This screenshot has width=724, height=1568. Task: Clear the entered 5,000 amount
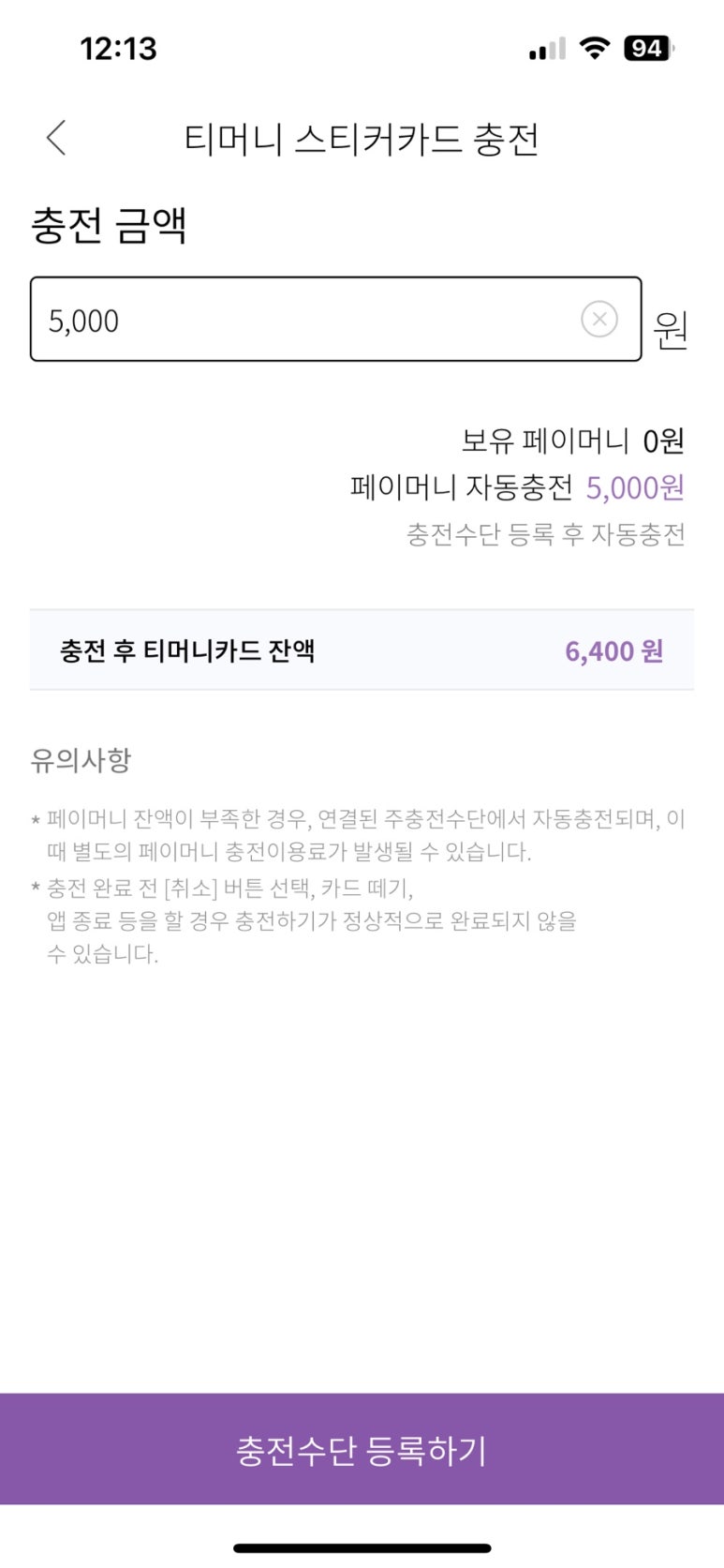point(599,320)
